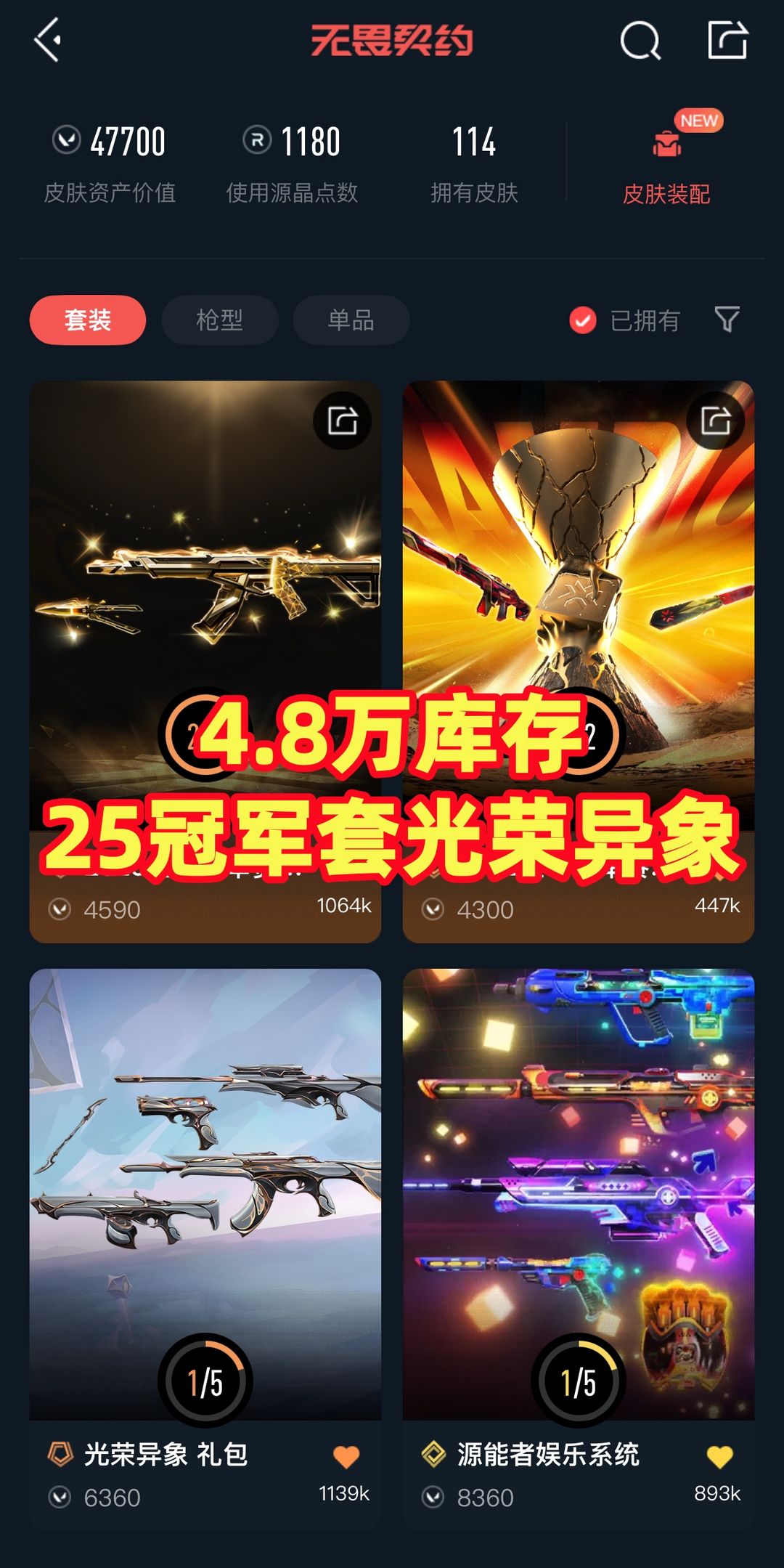Share the bundle priced 4590

tap(342, 421)
